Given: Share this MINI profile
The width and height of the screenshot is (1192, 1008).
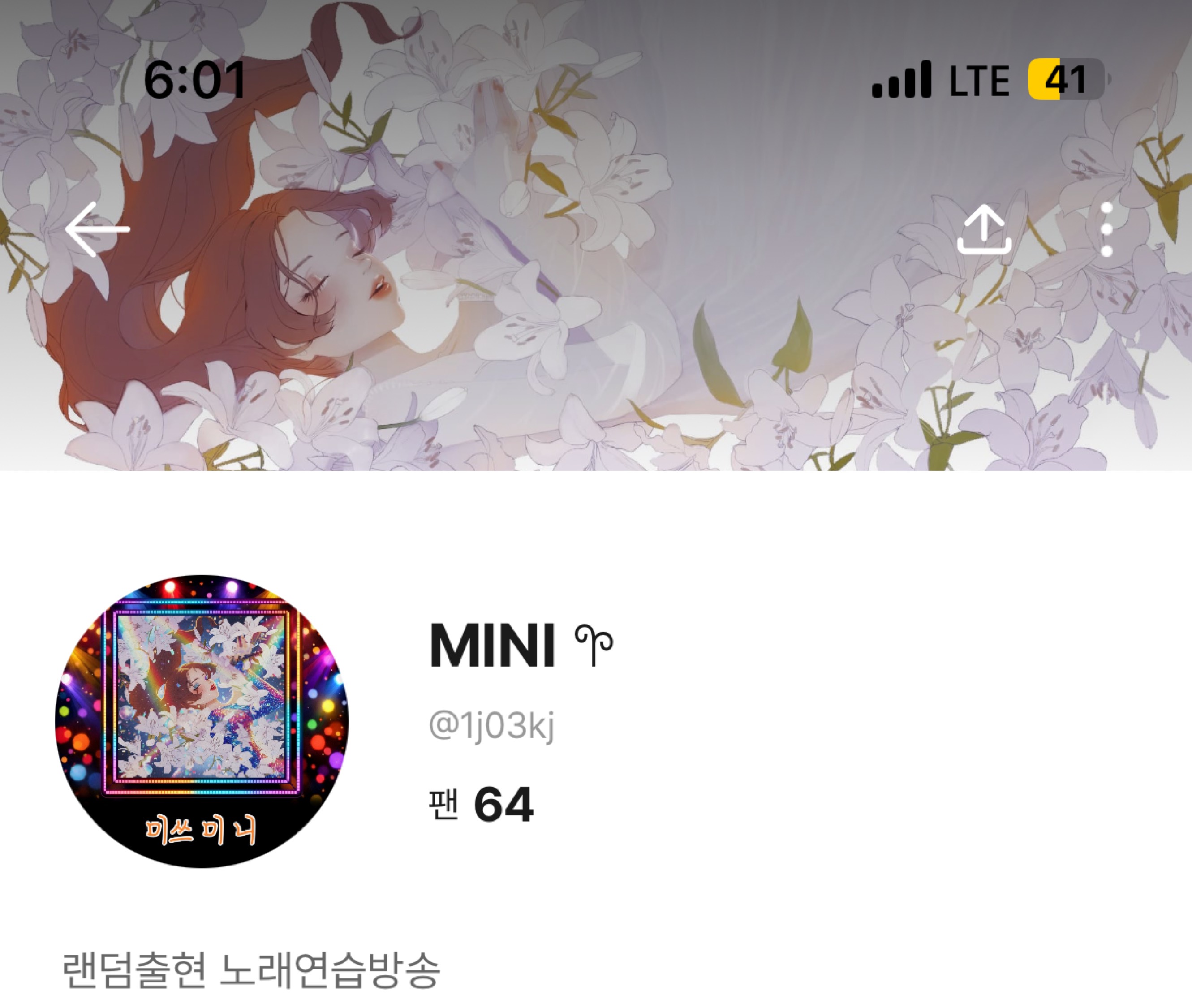Looking at the screenshot, I should click(x=984, y=229).
